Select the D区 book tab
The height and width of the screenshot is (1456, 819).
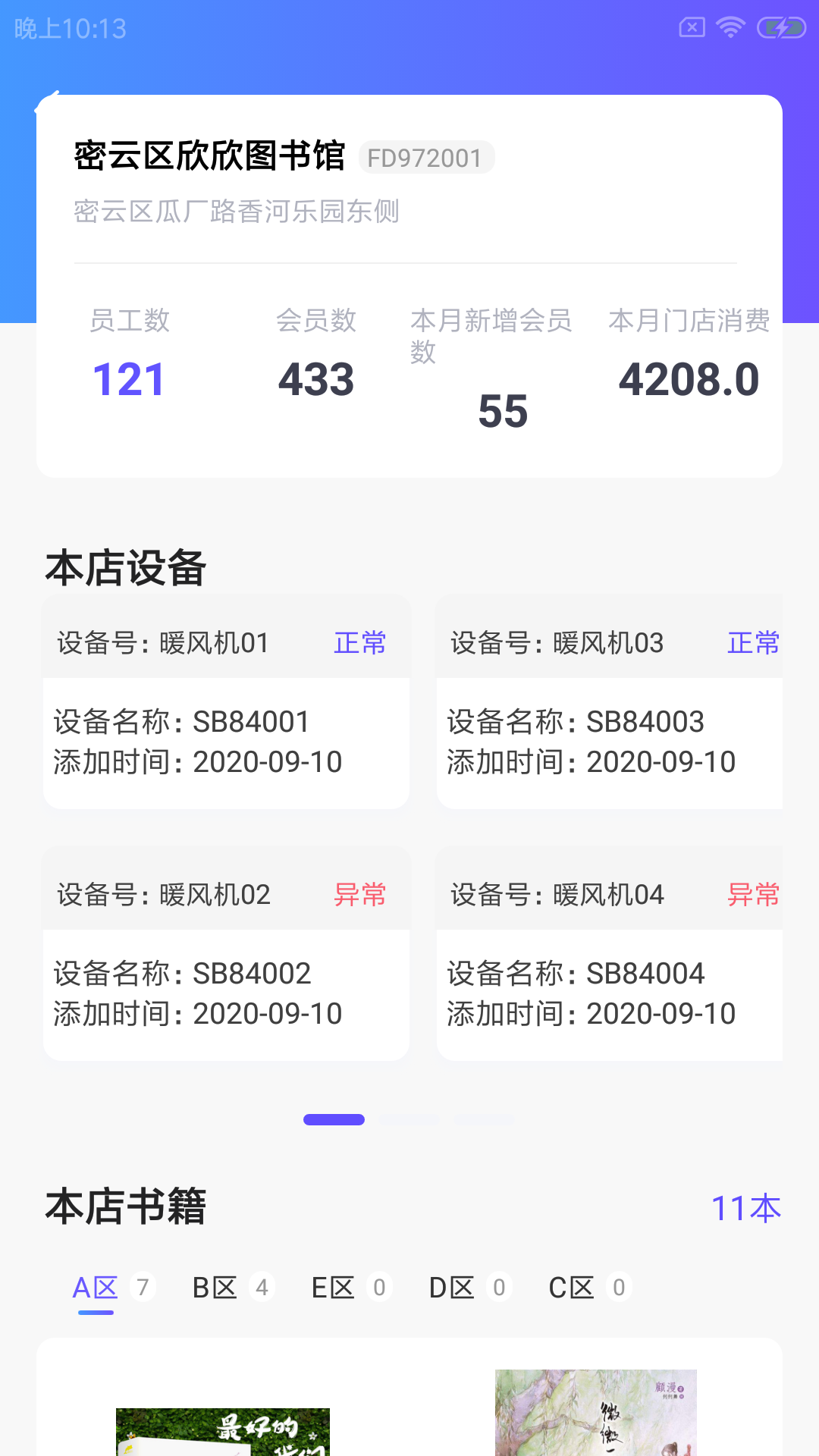(x=453, y=1288)
